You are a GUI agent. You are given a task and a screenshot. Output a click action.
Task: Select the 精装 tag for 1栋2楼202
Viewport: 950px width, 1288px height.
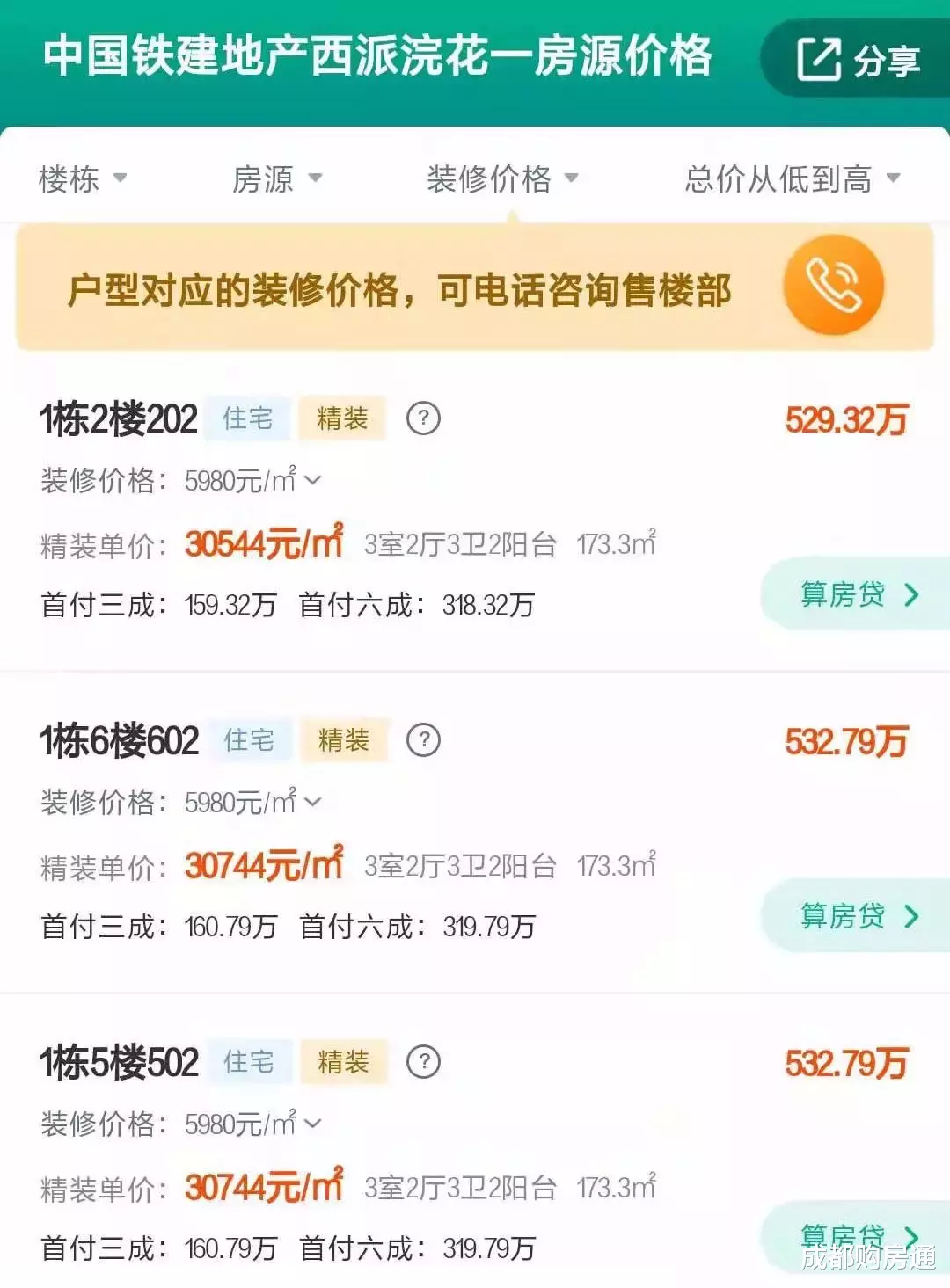(342, 419)
